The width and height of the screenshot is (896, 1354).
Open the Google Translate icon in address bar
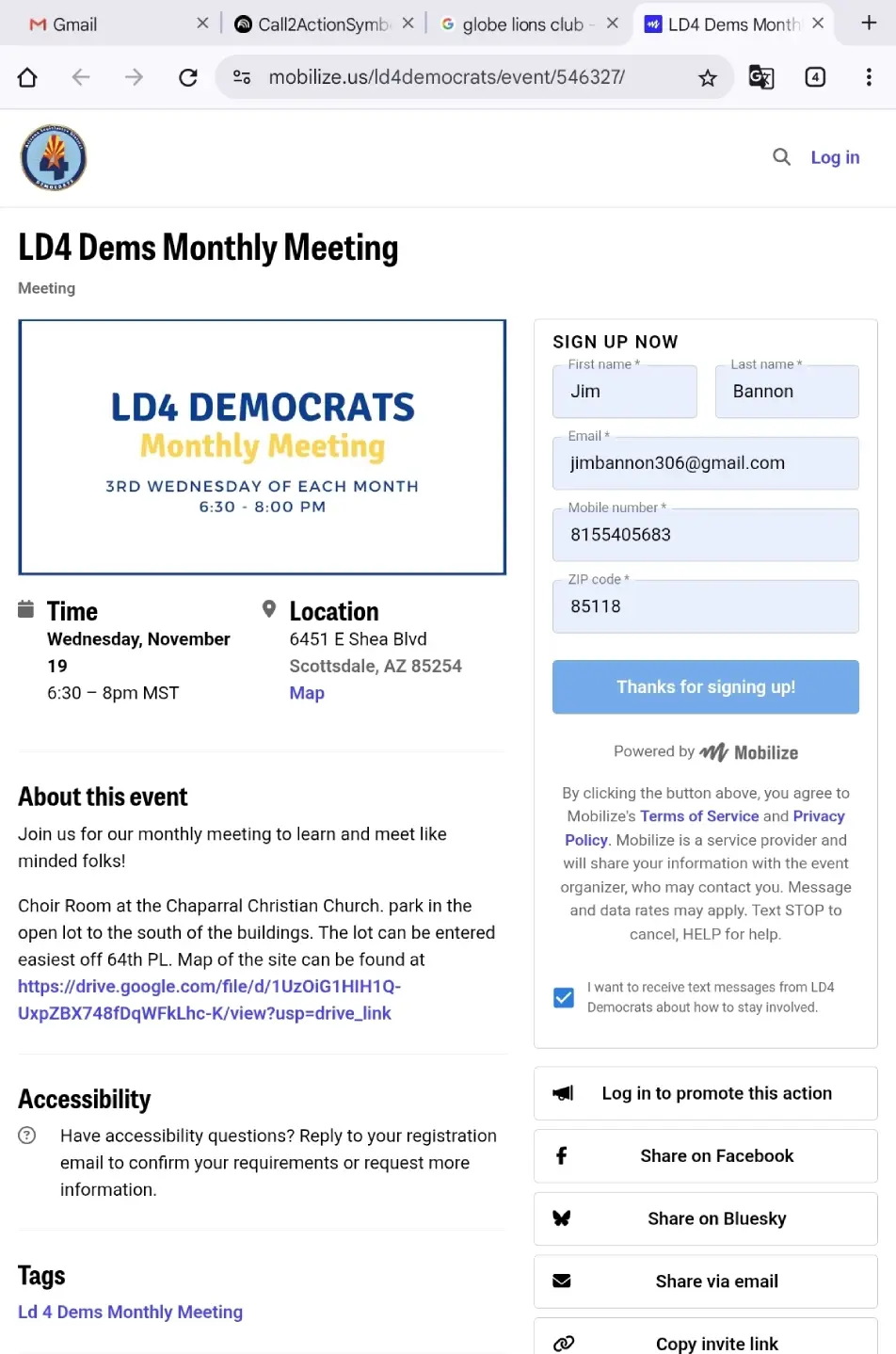(761, 78)
